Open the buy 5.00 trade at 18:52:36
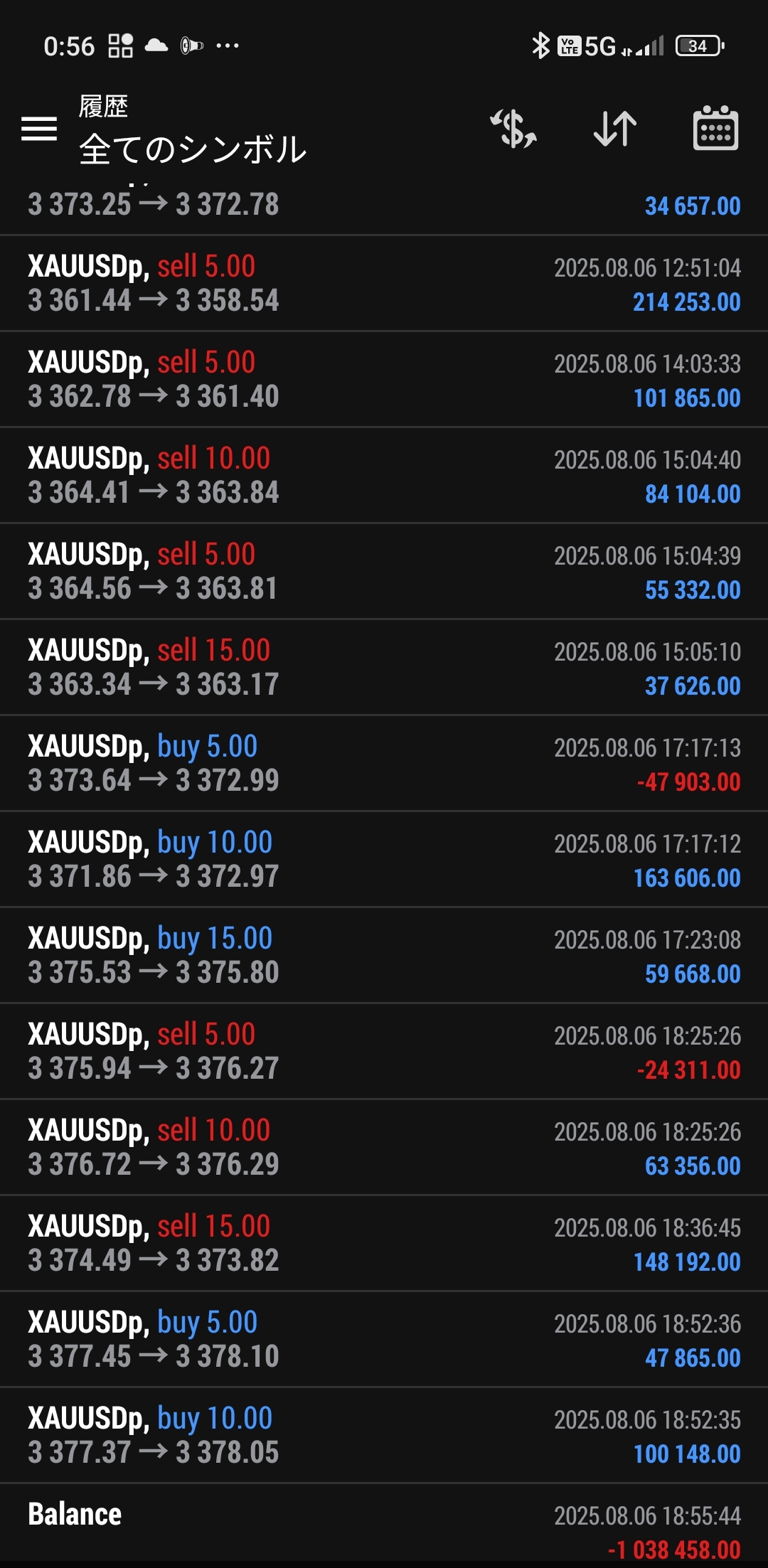This screenshot has width=768, height=1568. 384,1340
